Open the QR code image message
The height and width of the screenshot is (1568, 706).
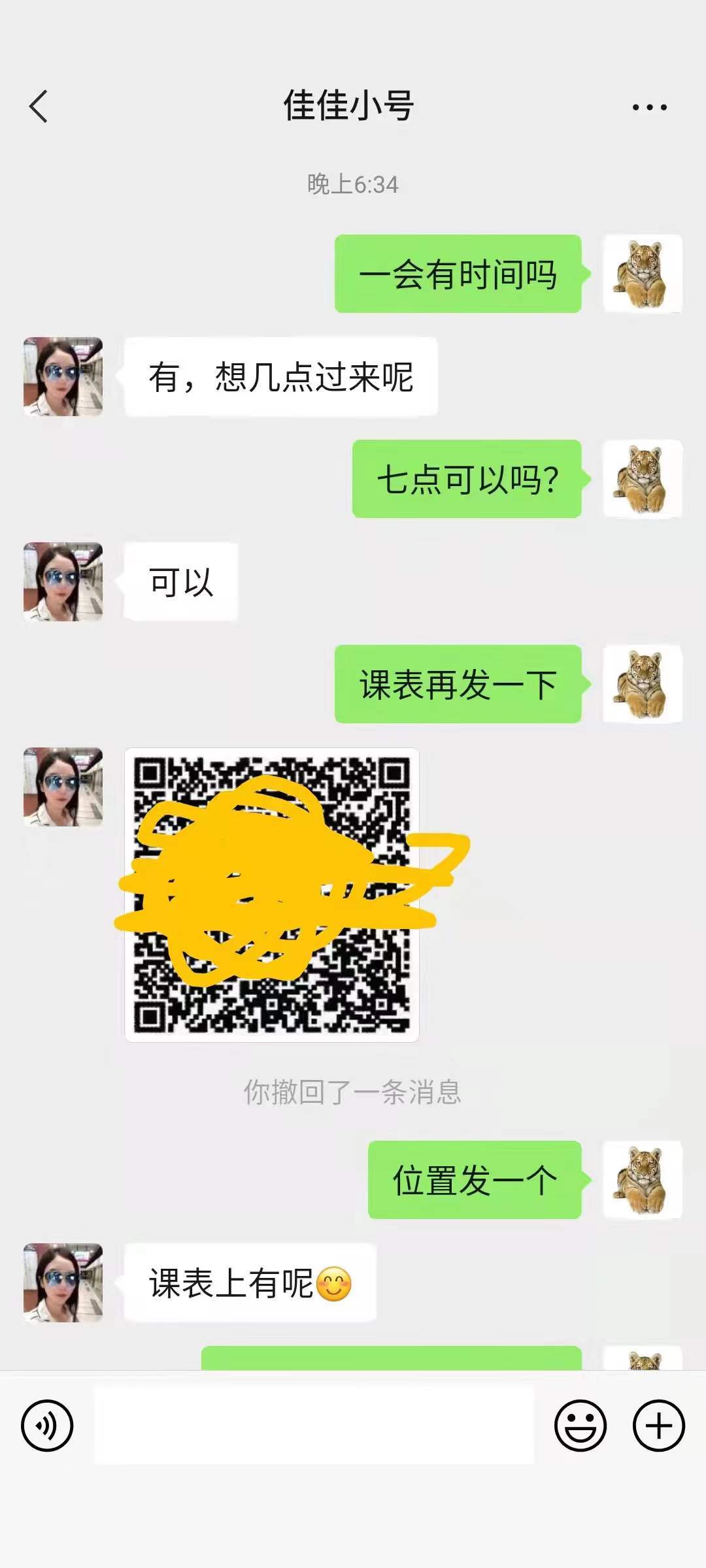point(271,895)
